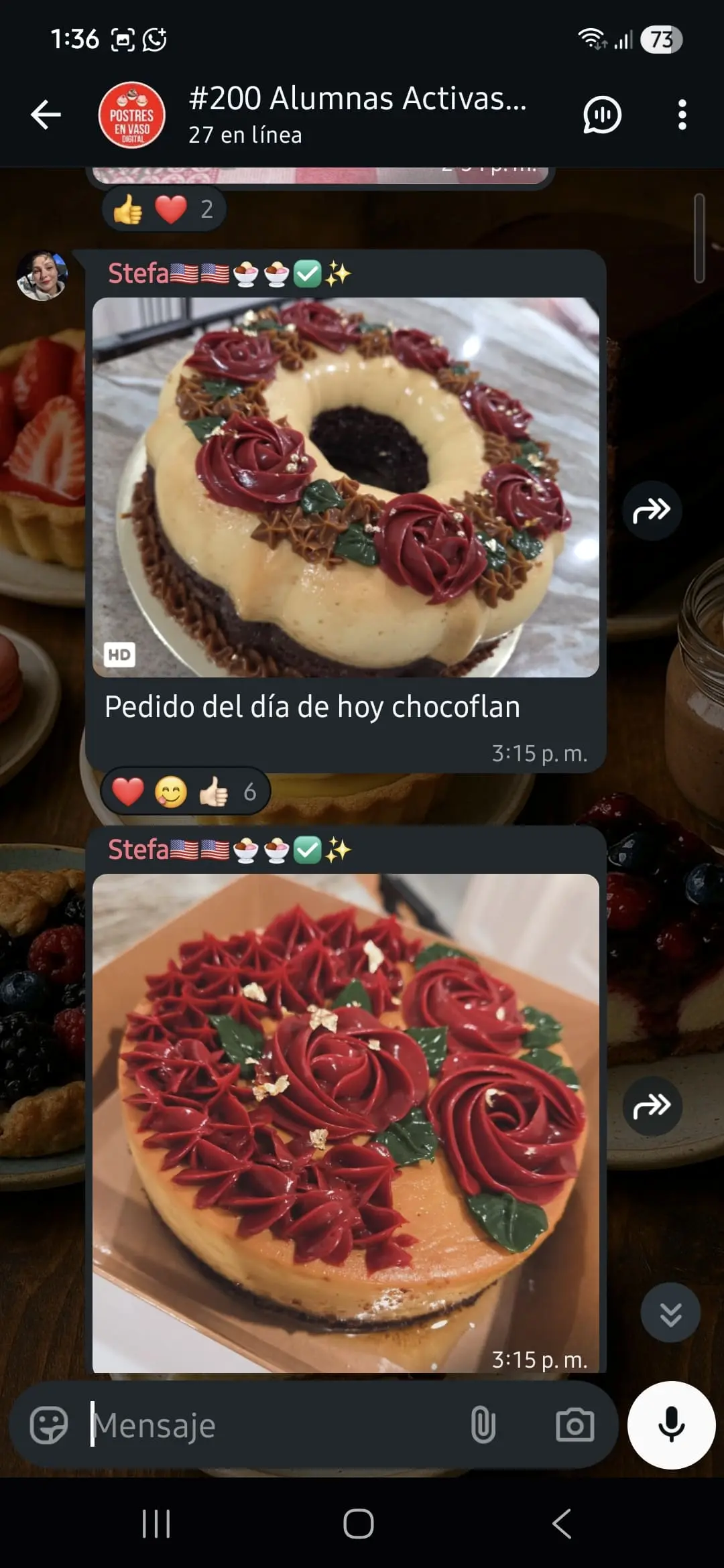Forward the "Pedido del día de hoy chocoflan" message
Viewport: 724px width, 1568px height.
652,511
